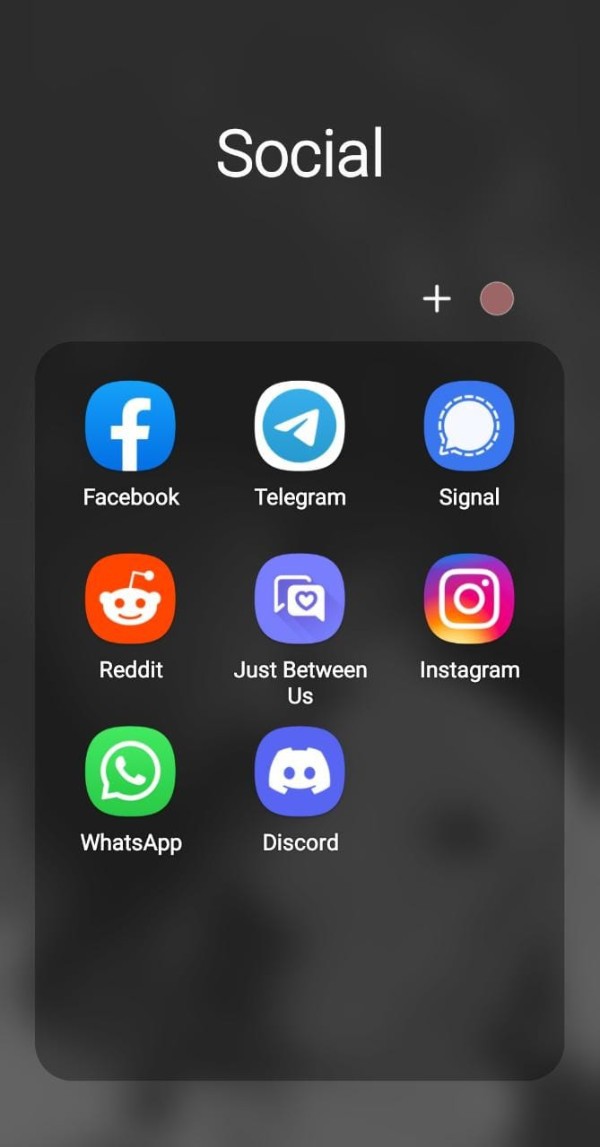Open Just Between Us app
The image size is (600, 1147).
pyautogui.click(x=300, y=598)
